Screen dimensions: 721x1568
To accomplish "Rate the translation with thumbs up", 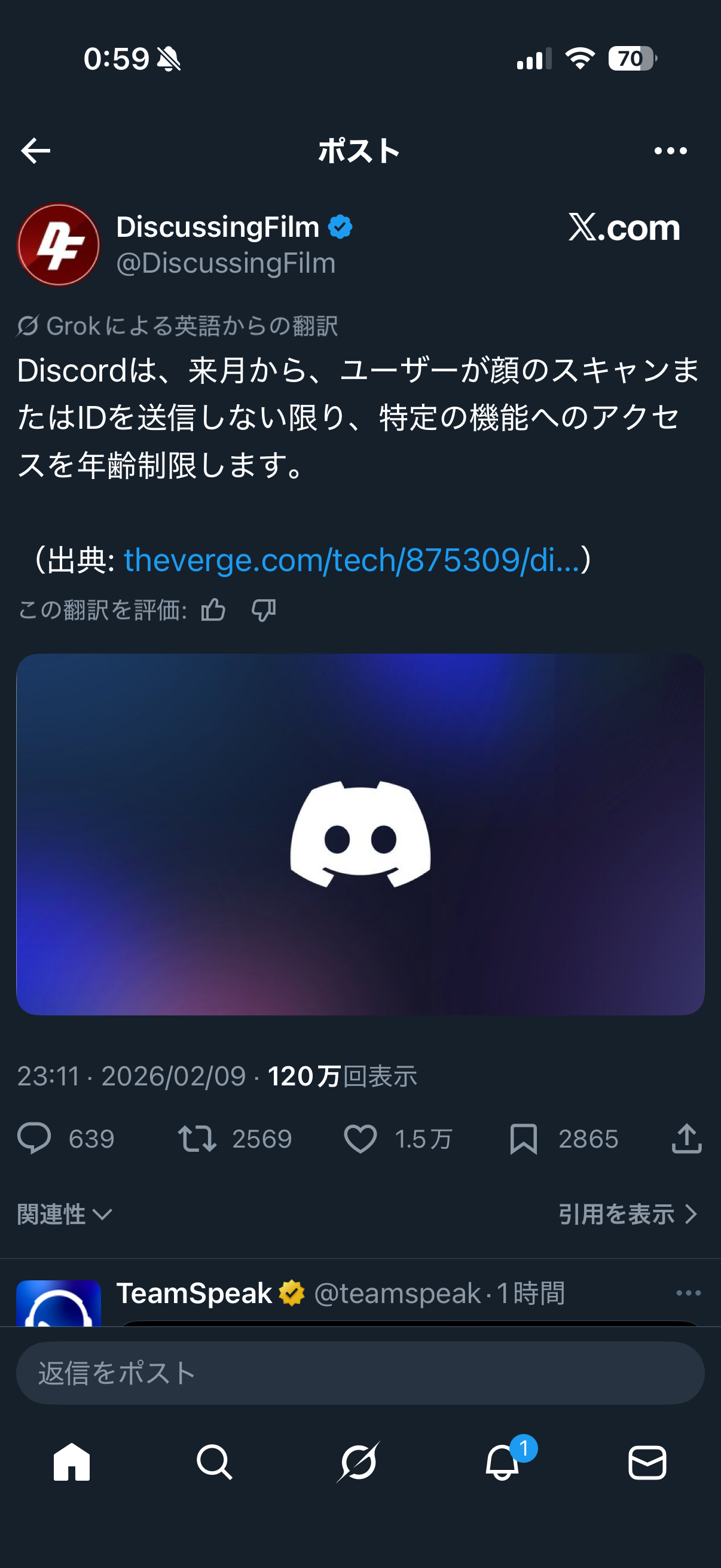I will tap(213, 609).
